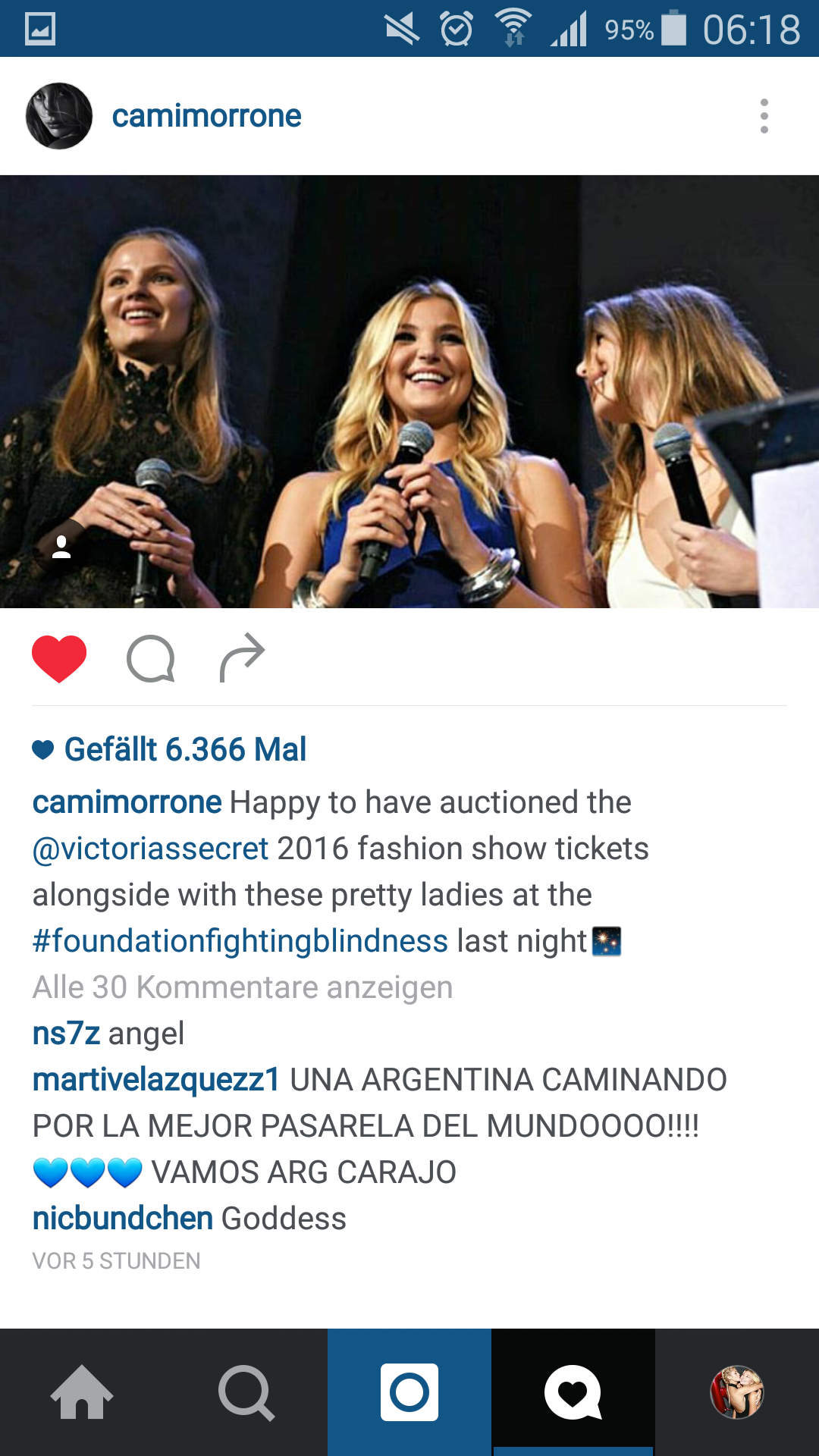
Task: Open camimorrone's profile picture
Action: coord(59,116)
